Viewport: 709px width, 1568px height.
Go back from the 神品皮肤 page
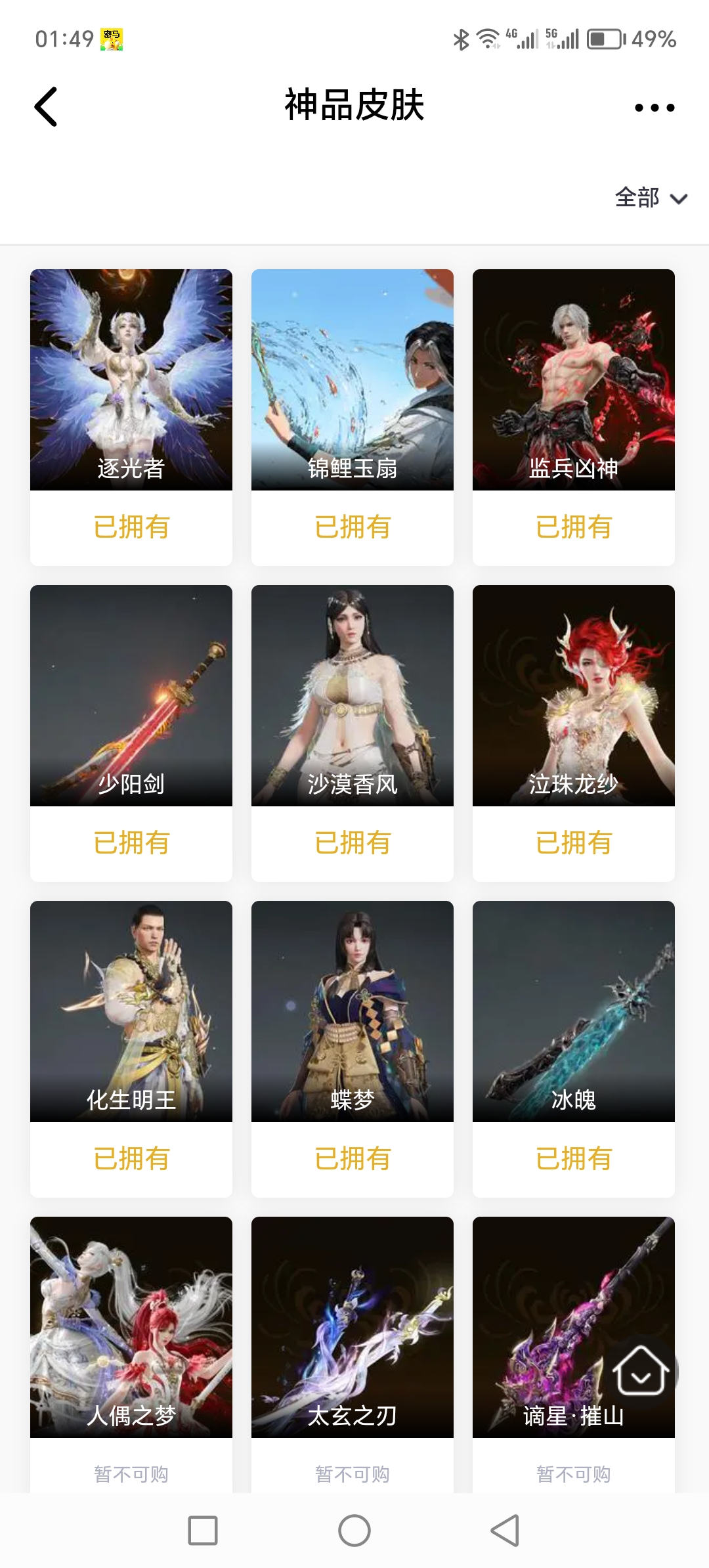[x=46, y=107]
